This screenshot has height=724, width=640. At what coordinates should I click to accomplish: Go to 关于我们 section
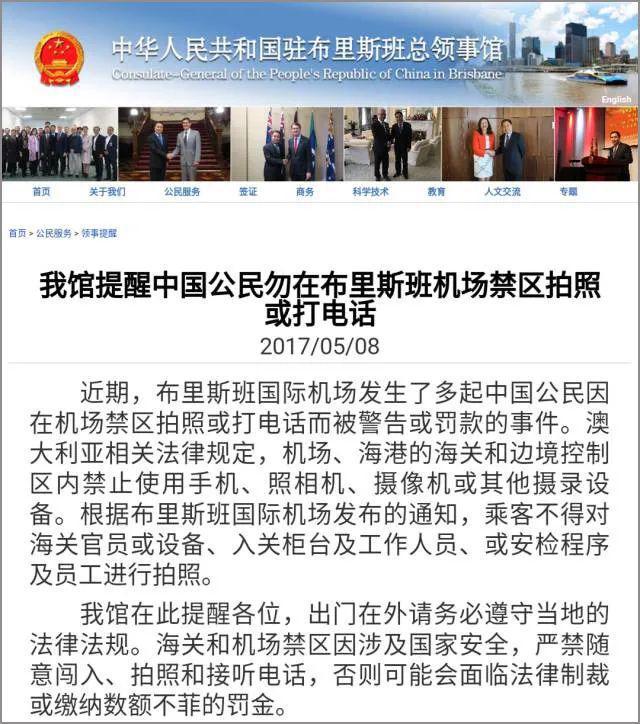coord(107,192)
